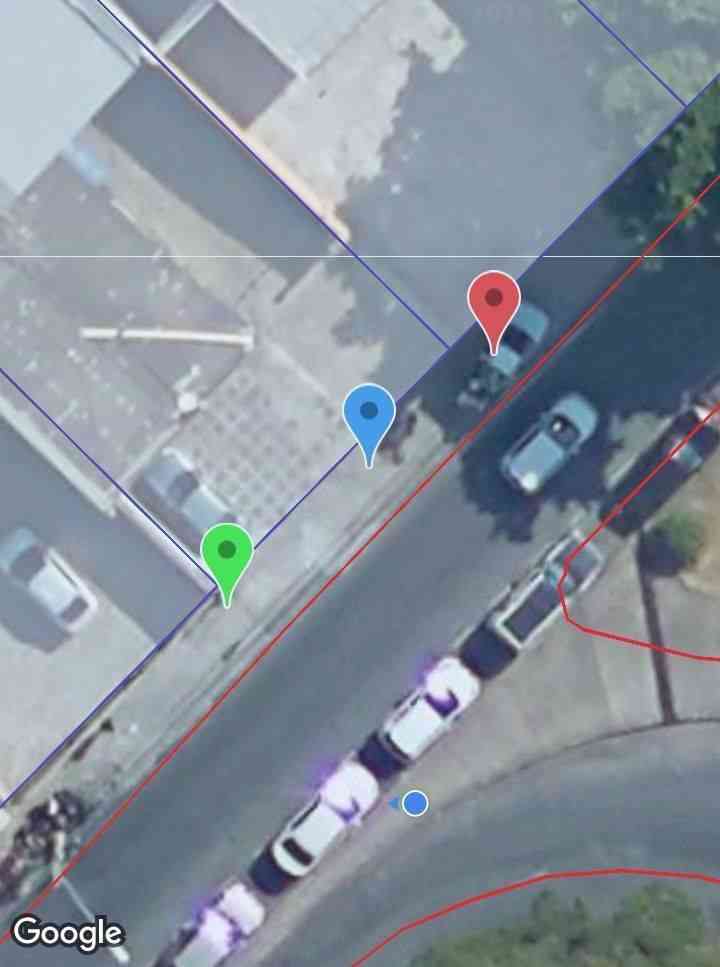Tap the red map pin

tap(494, 300)
